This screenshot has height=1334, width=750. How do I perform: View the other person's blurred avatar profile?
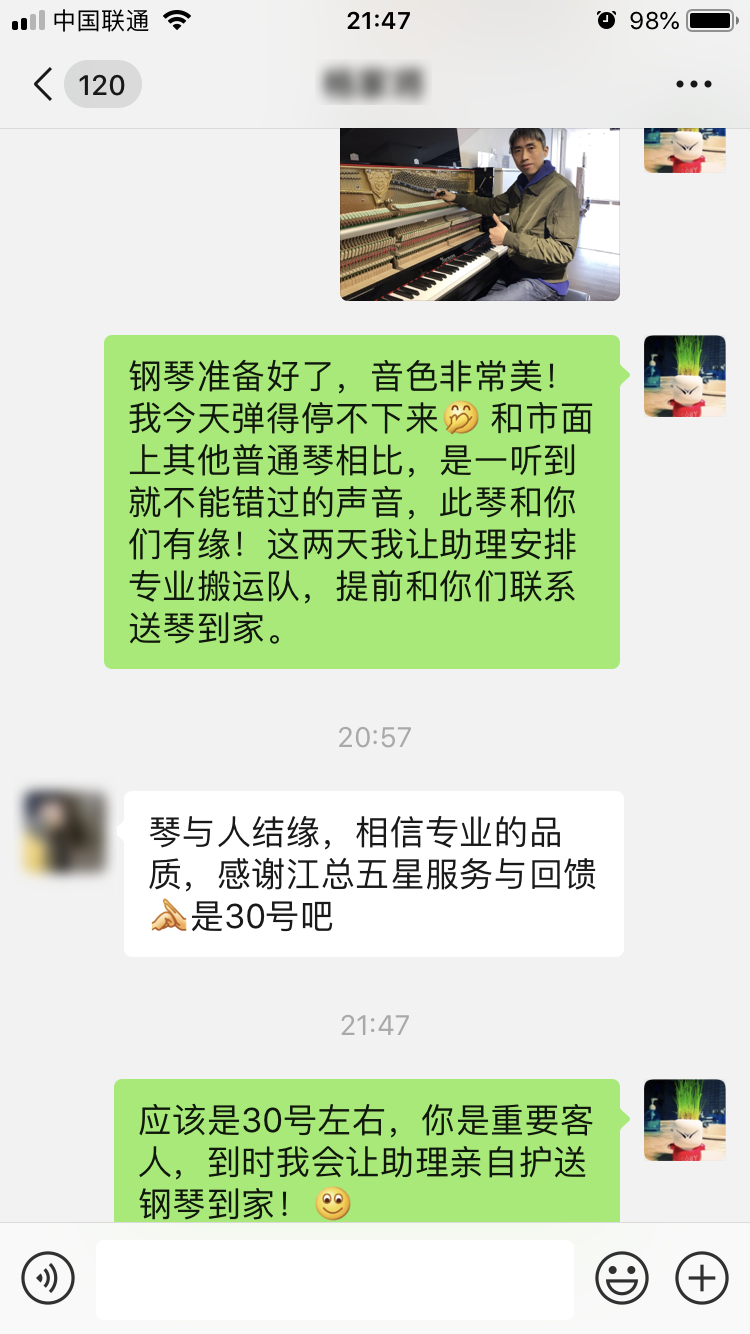(65, 831)
